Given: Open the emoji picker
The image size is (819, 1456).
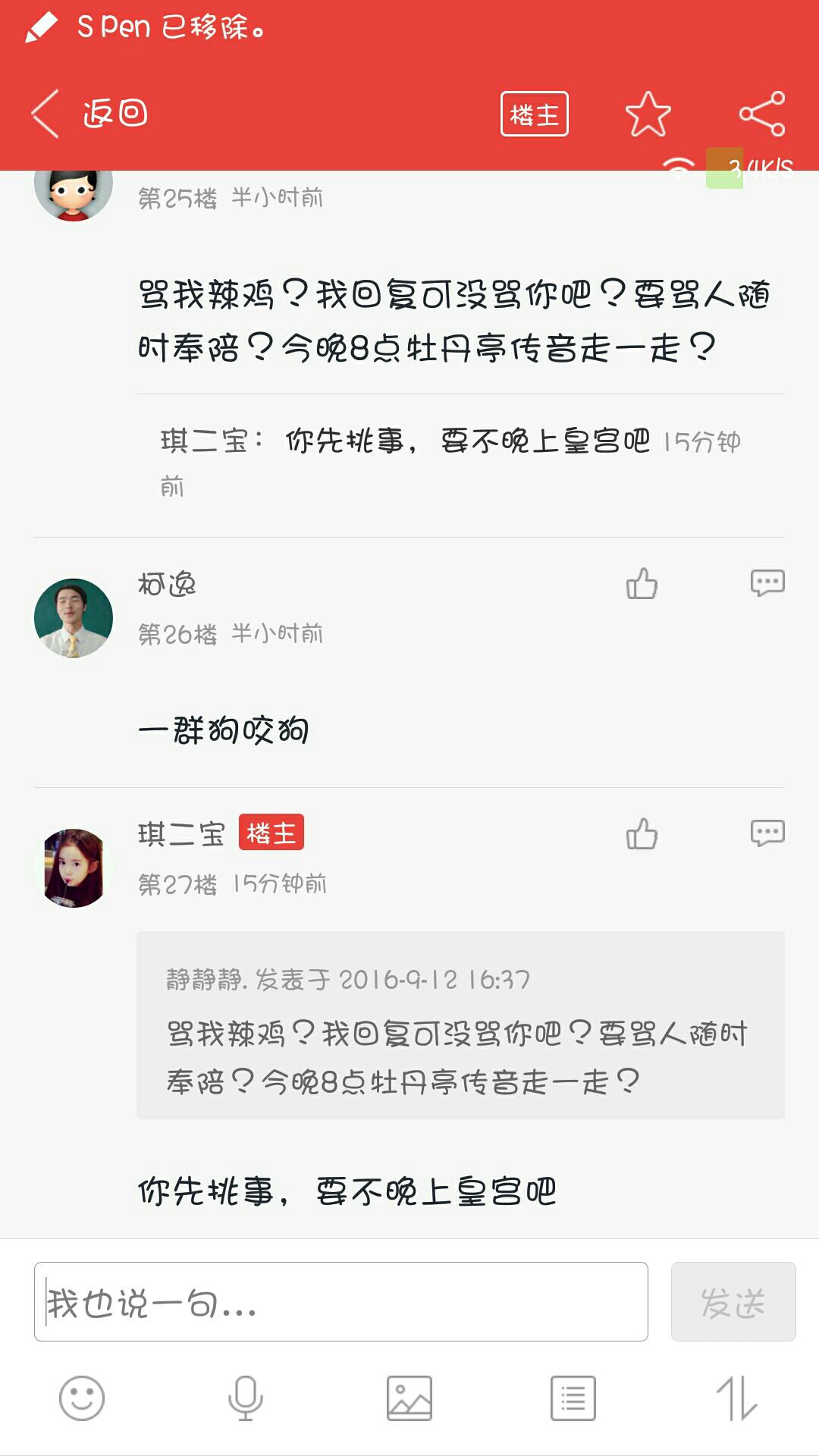Looking at the screenshot, I should tap(82, 1398).
